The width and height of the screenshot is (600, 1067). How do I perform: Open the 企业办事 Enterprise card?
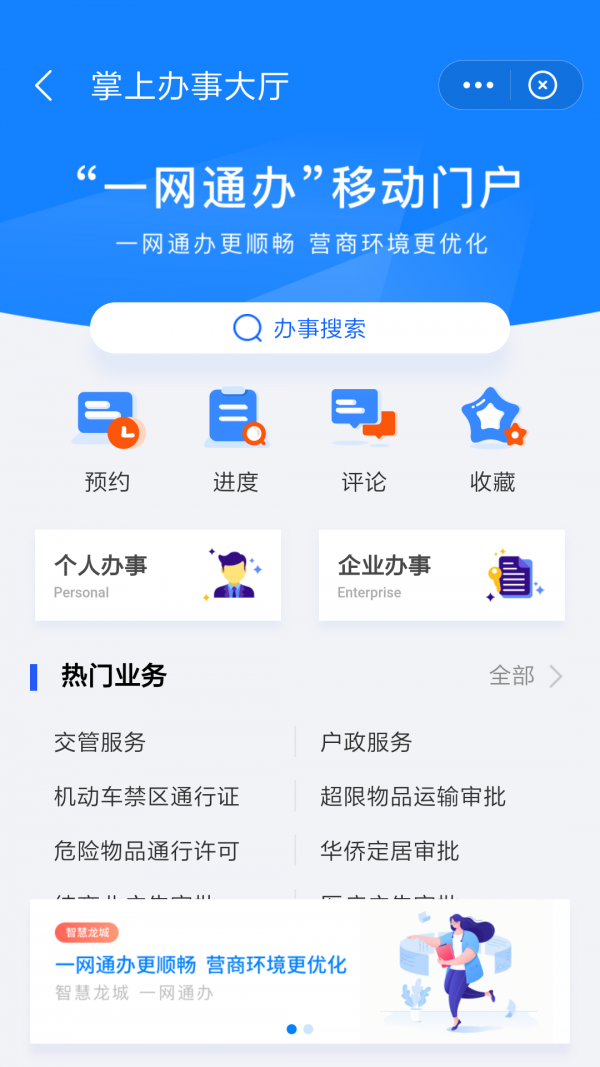pyautogui.click(x=442, y=575)
